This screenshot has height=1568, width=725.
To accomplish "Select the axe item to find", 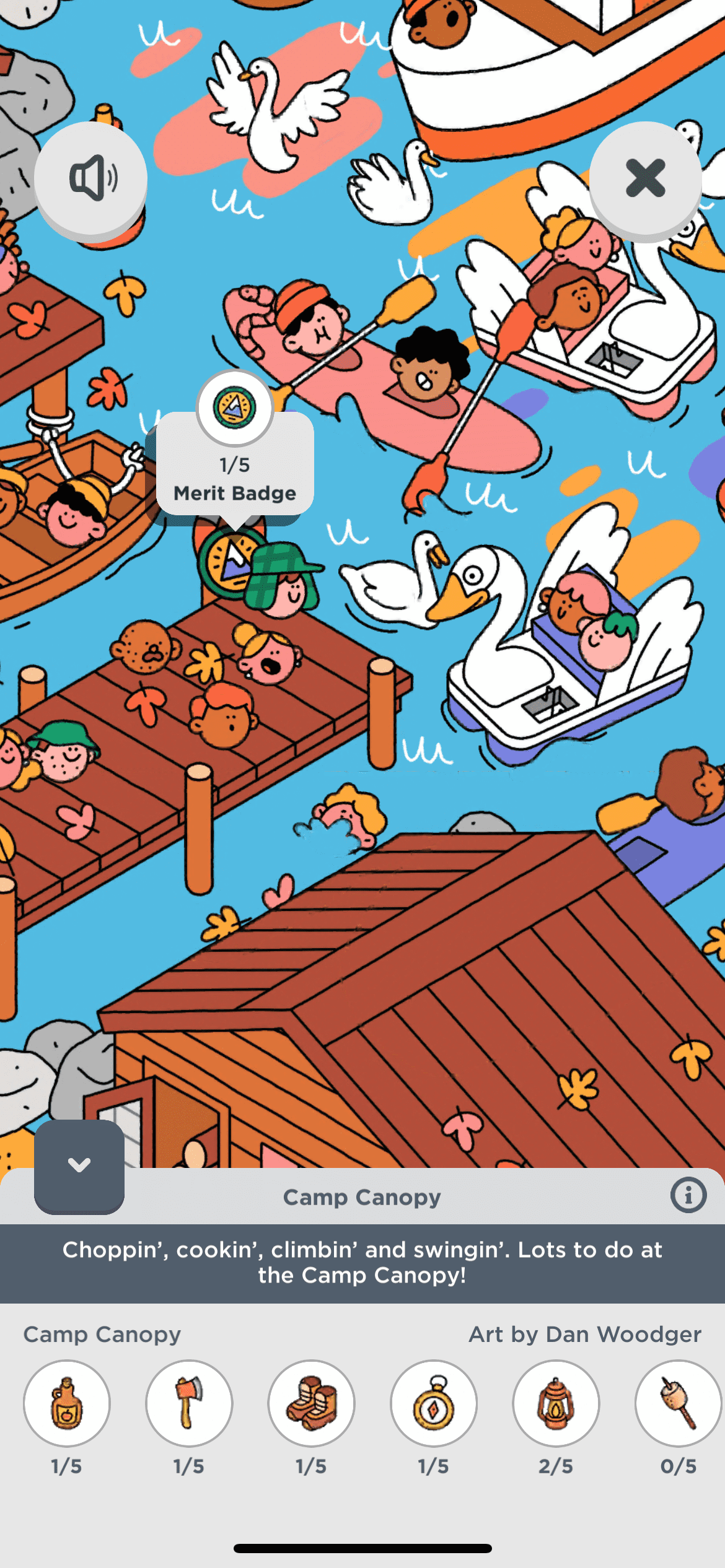I will pyautogui.click(x=189, y=1403).
